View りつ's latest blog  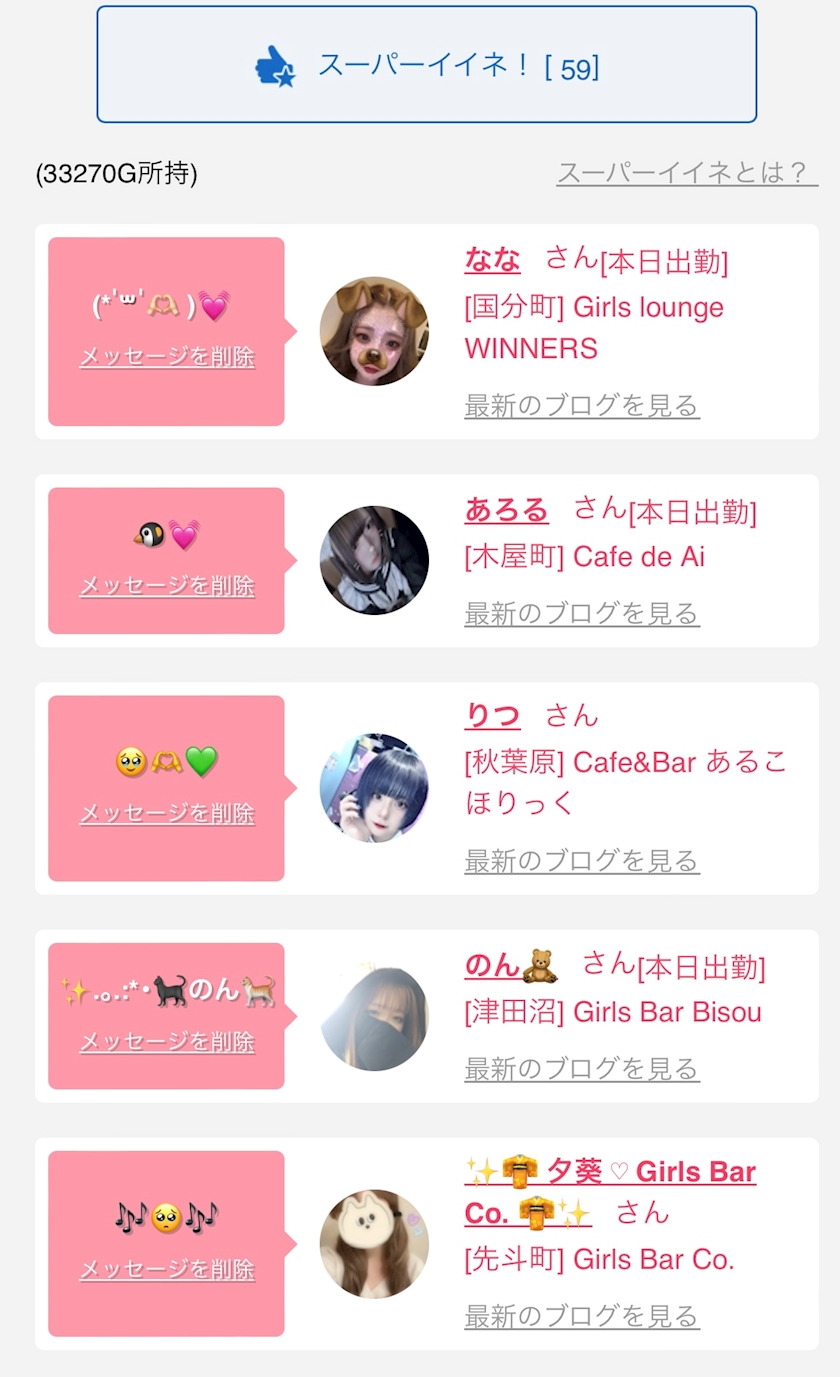(582, 860)
